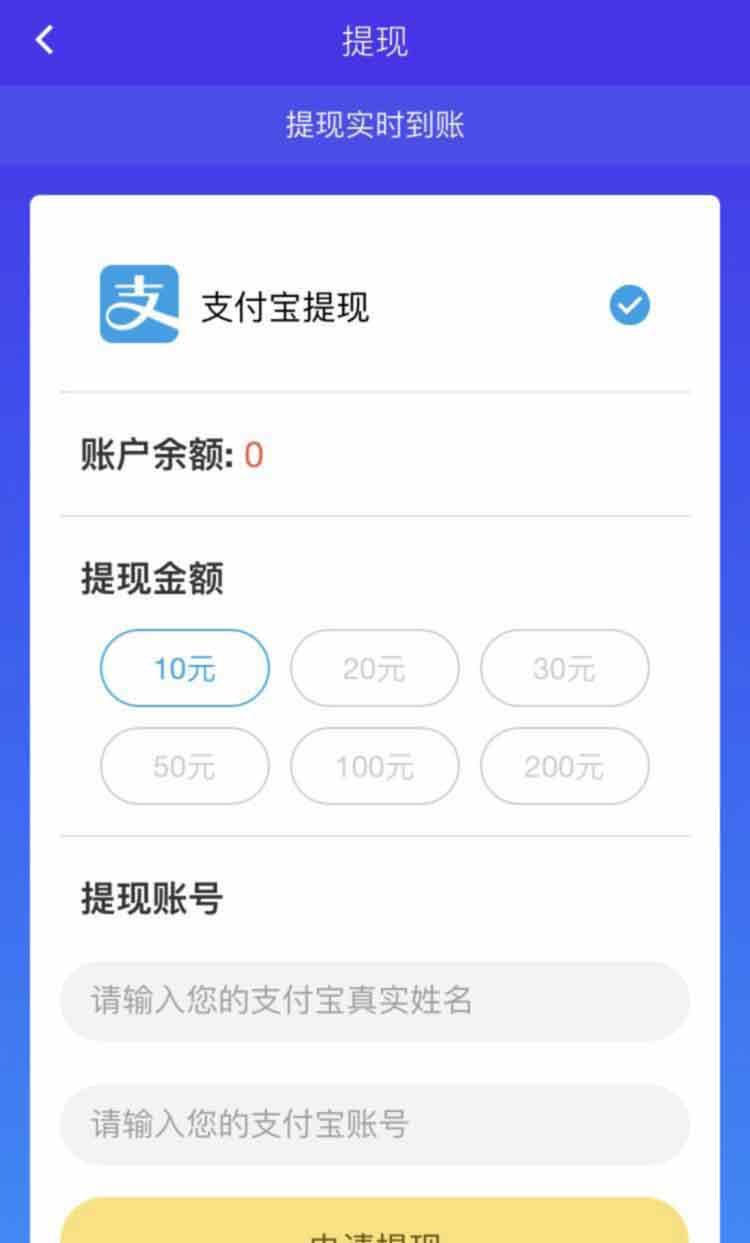
Task: Choose the 20元 withdrawal amount
Action: [x=375, y=668]
